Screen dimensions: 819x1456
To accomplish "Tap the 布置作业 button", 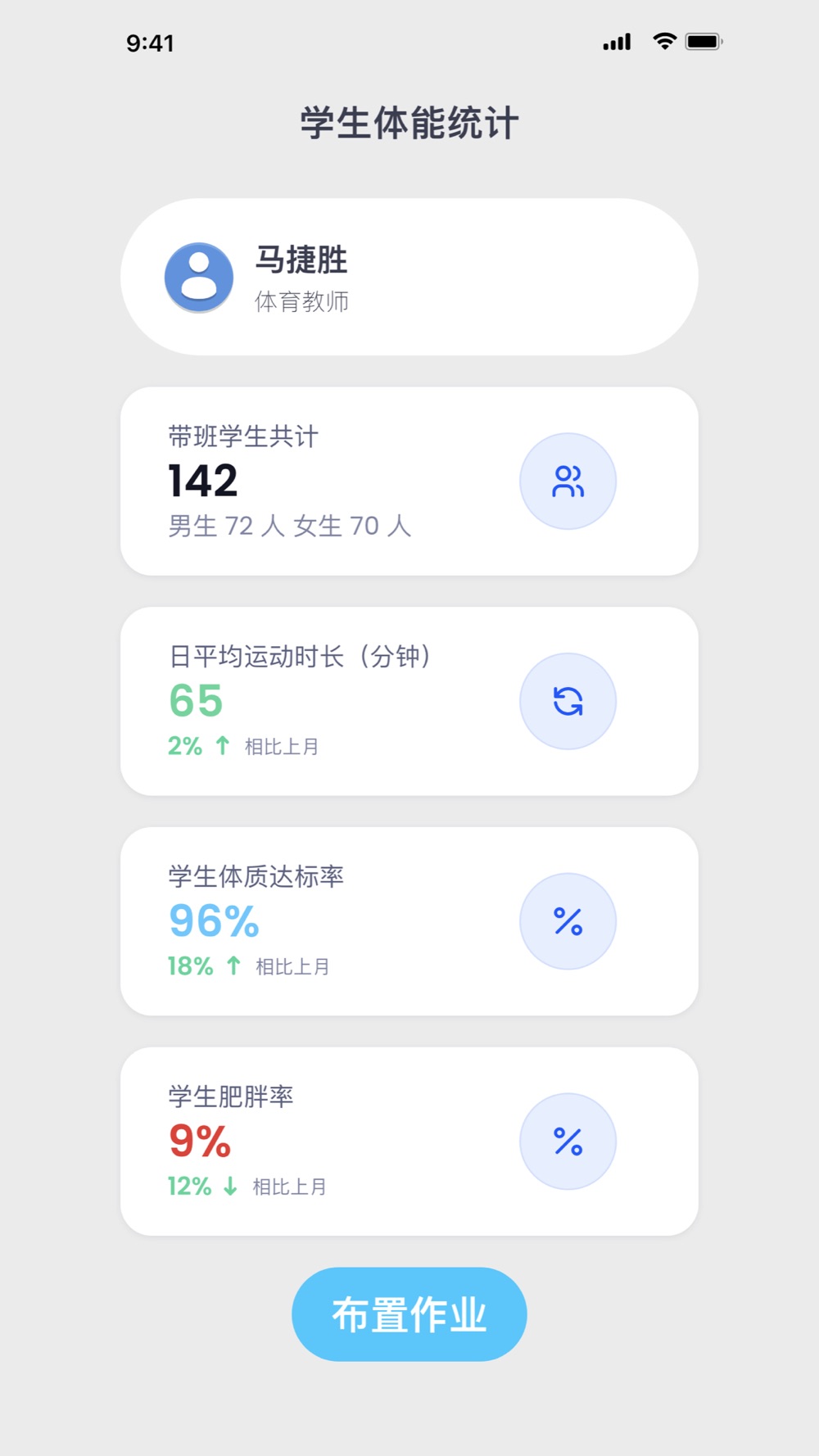I will [x=409, y=1314].
